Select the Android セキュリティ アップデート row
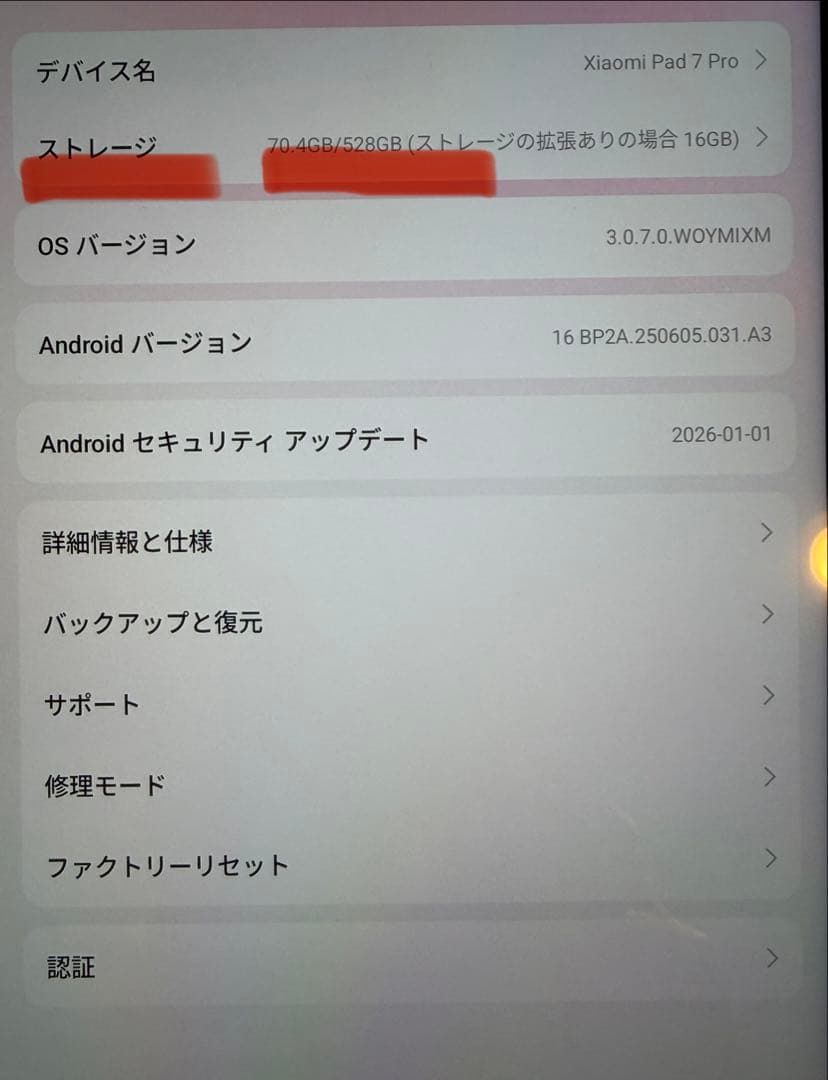 (400, 438)
